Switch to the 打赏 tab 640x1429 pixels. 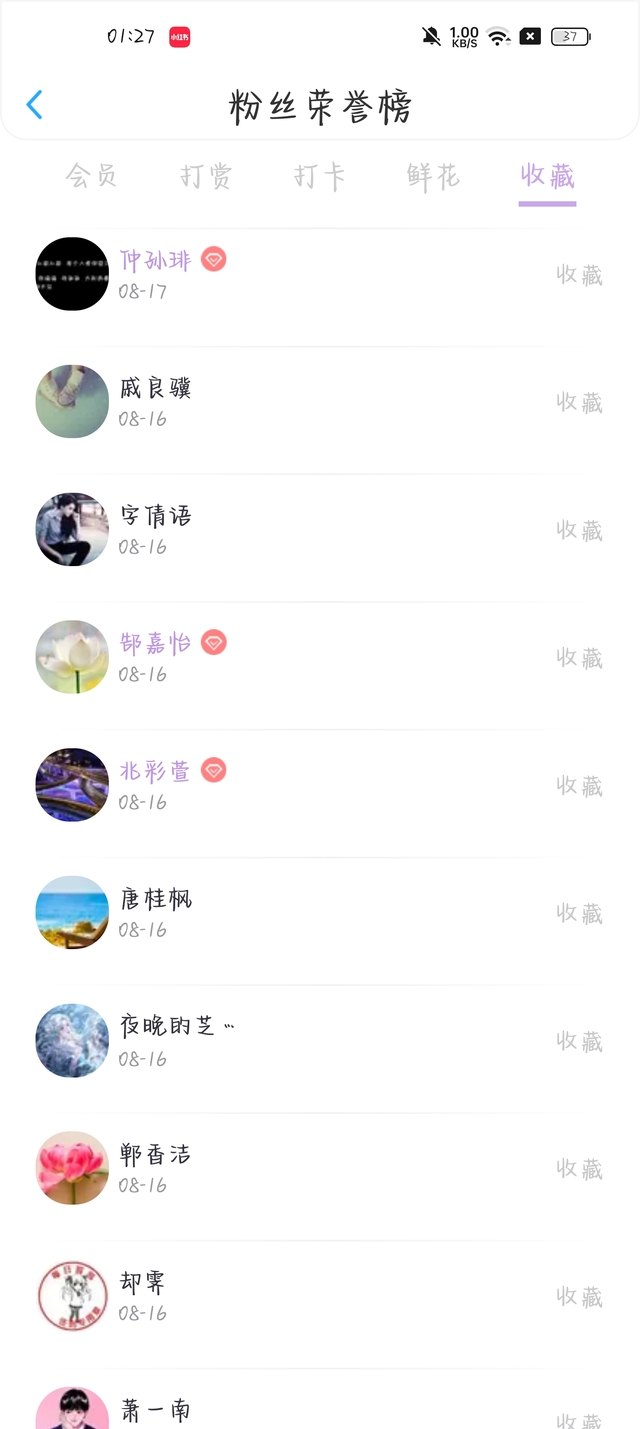[x=206, y=176]
